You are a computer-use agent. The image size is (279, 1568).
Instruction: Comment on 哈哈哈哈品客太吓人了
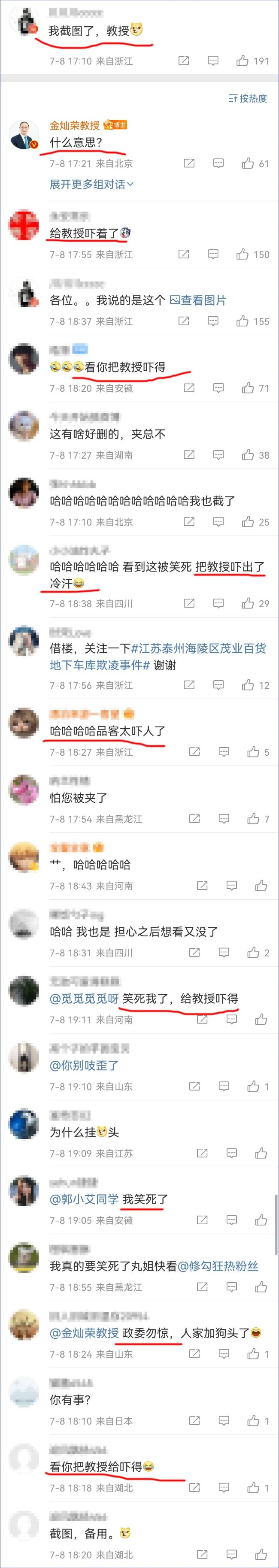pos(224,752)
